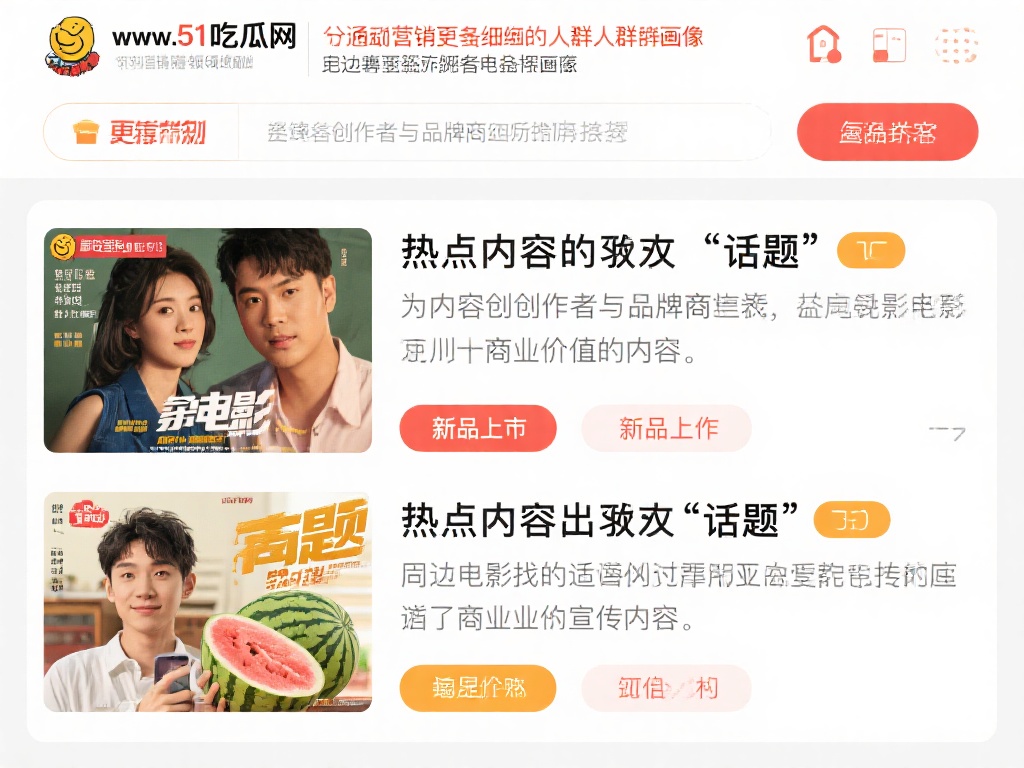Select the pink 新品上作 chip
1024x768 pixels.
(667, 429)
